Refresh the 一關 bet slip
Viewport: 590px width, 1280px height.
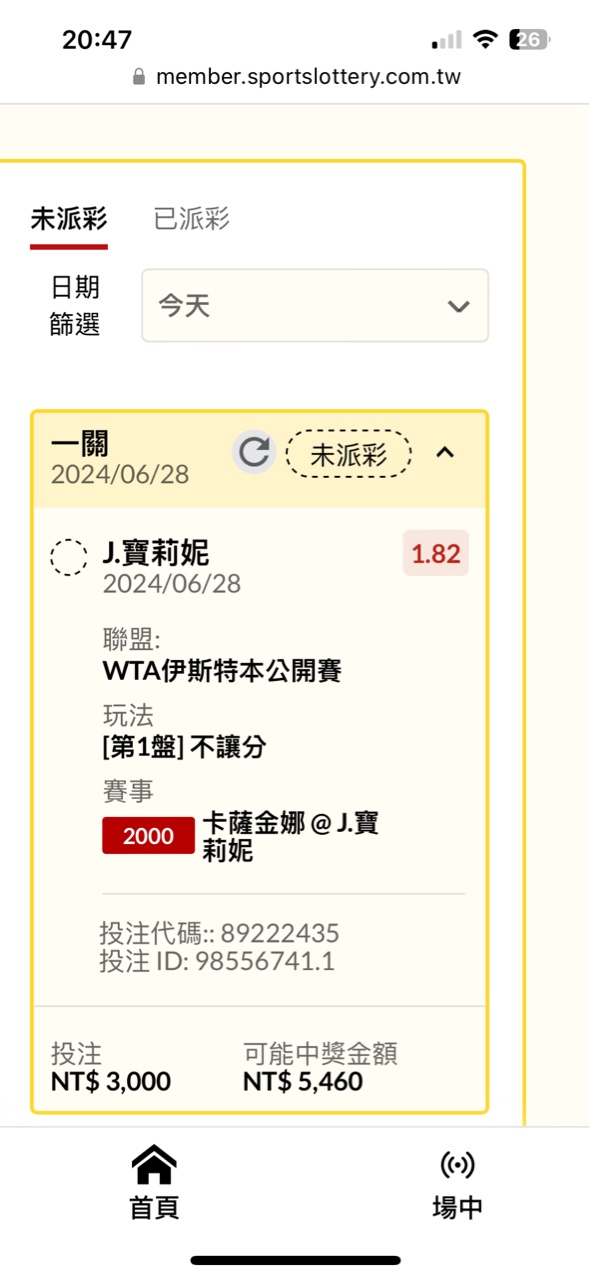254,453
